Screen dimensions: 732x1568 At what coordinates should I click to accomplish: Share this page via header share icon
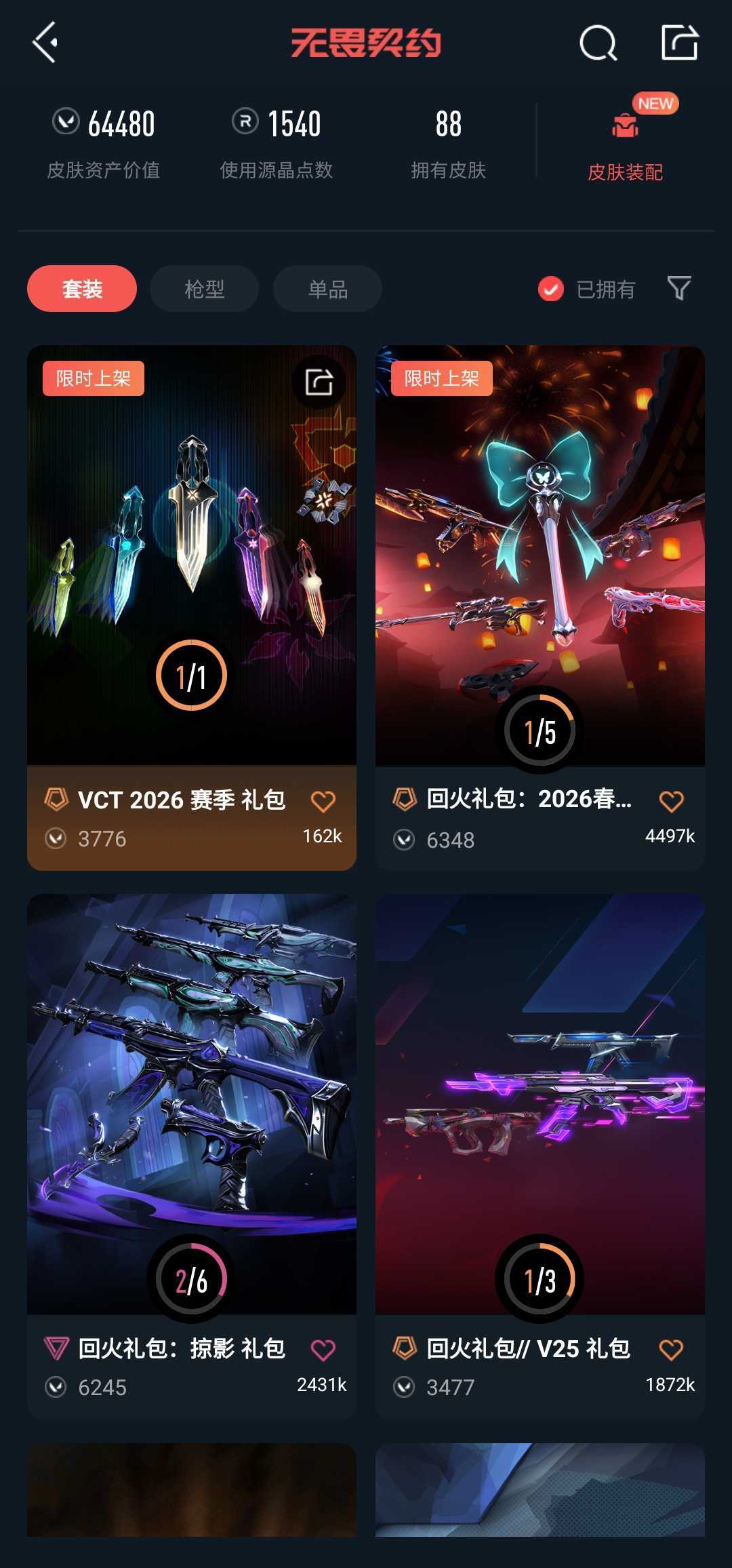(x=679, y=43)
